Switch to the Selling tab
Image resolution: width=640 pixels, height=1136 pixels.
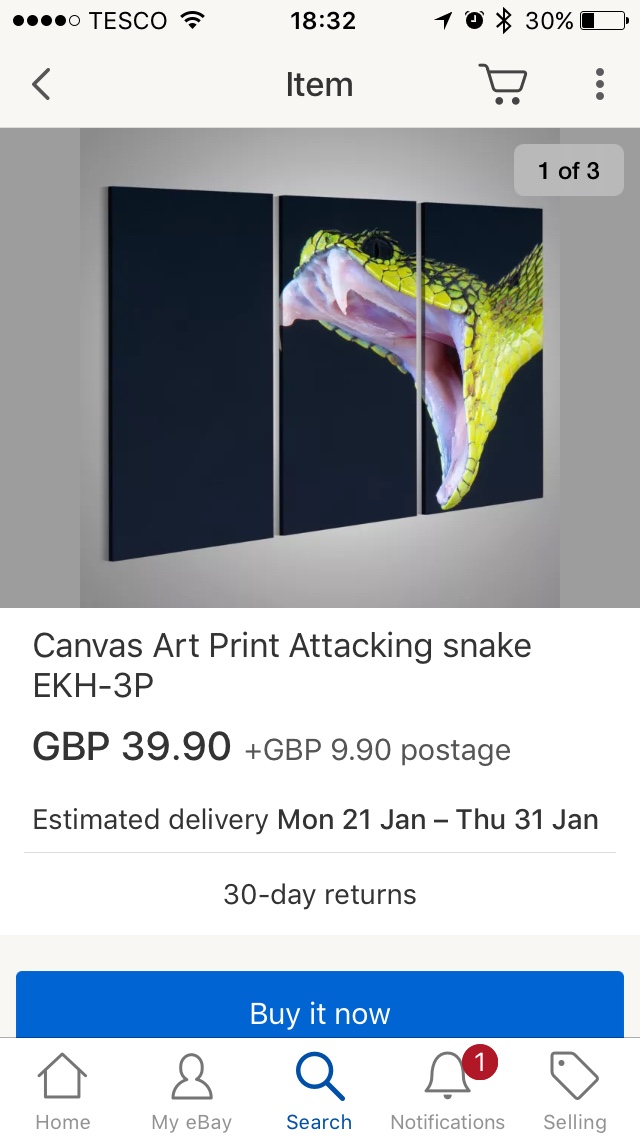coord(574,1092)
